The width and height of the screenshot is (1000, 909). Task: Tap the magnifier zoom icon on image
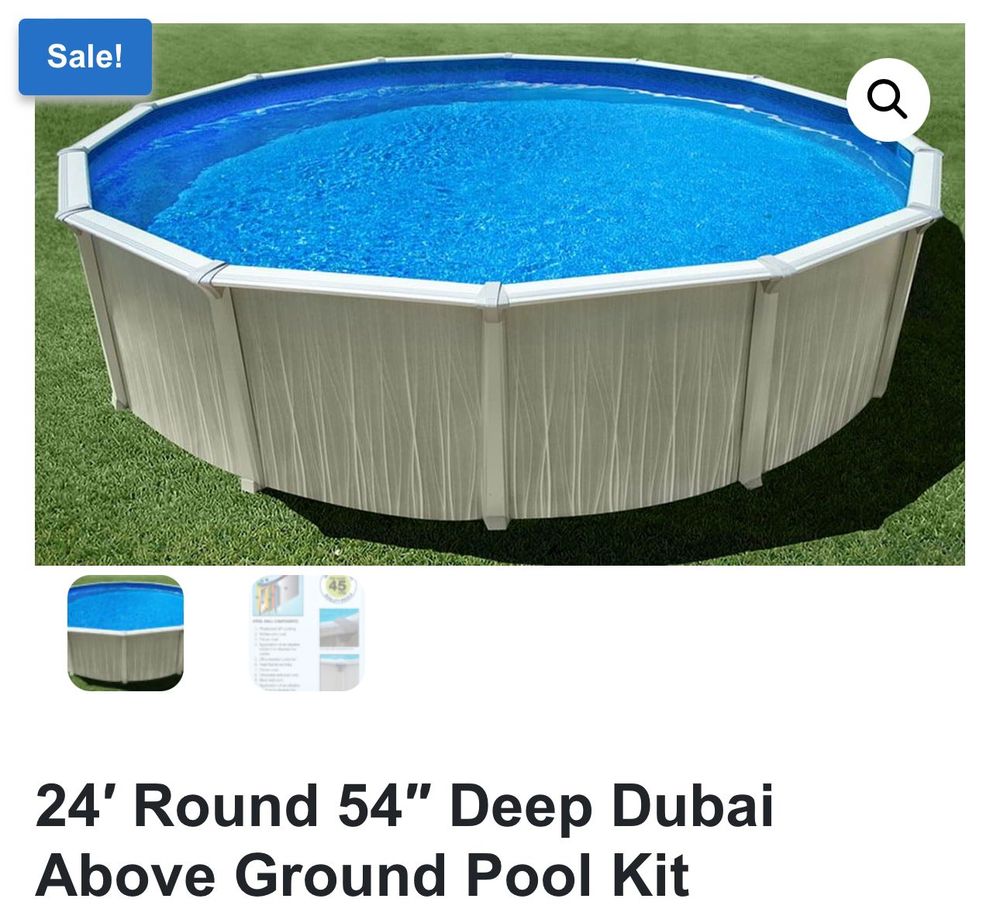pos(887,99)
